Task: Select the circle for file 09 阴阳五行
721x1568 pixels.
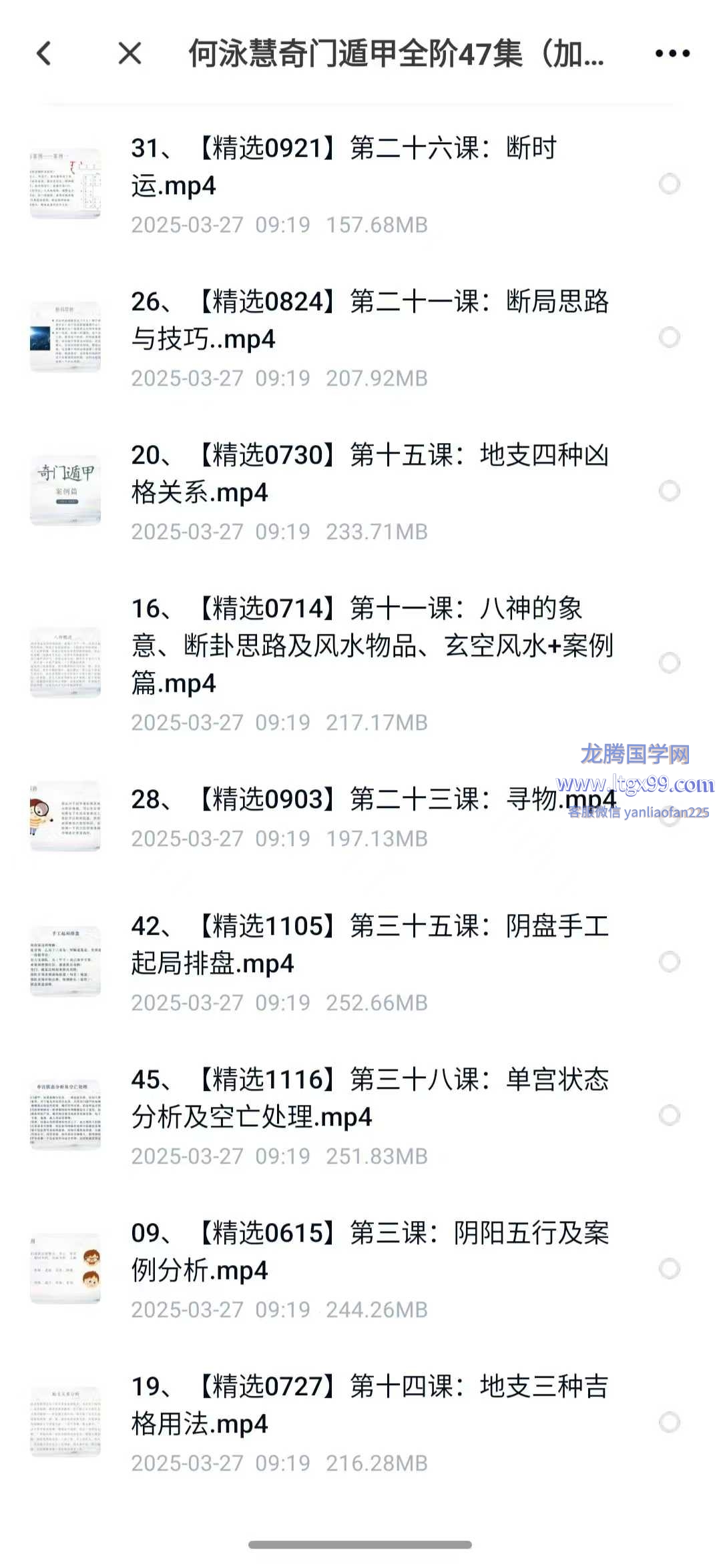Action: pos(669,1268)
